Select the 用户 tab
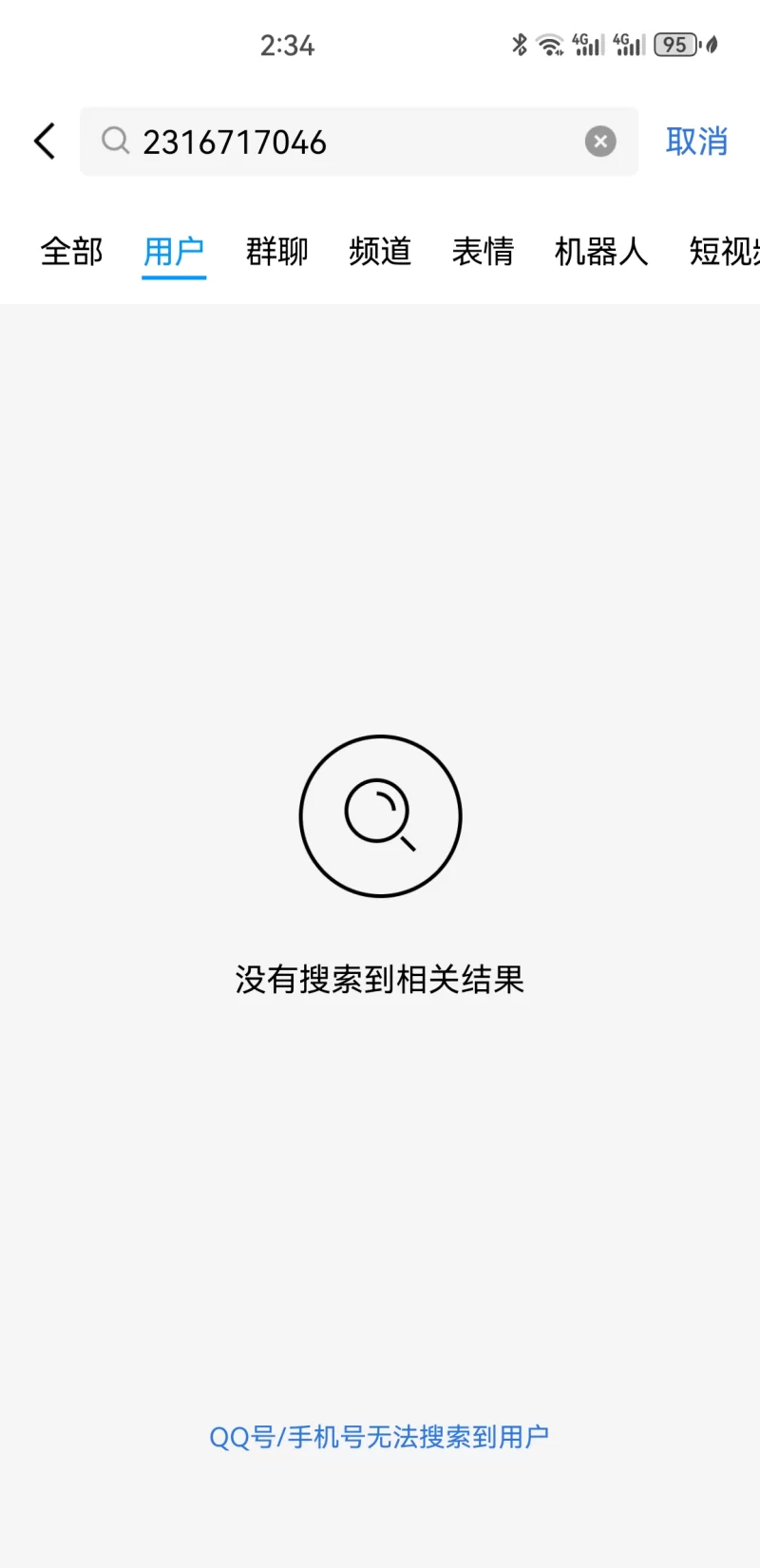Screen dimensions: 760x1568 (x=174, y=252)
